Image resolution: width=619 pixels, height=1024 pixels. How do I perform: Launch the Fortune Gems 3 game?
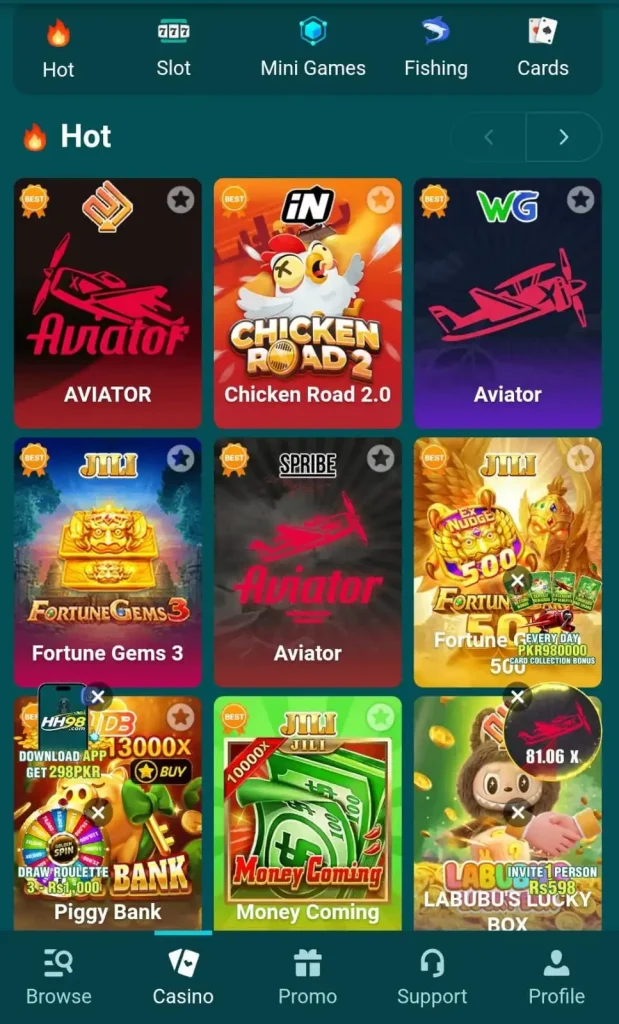[108, 562]
